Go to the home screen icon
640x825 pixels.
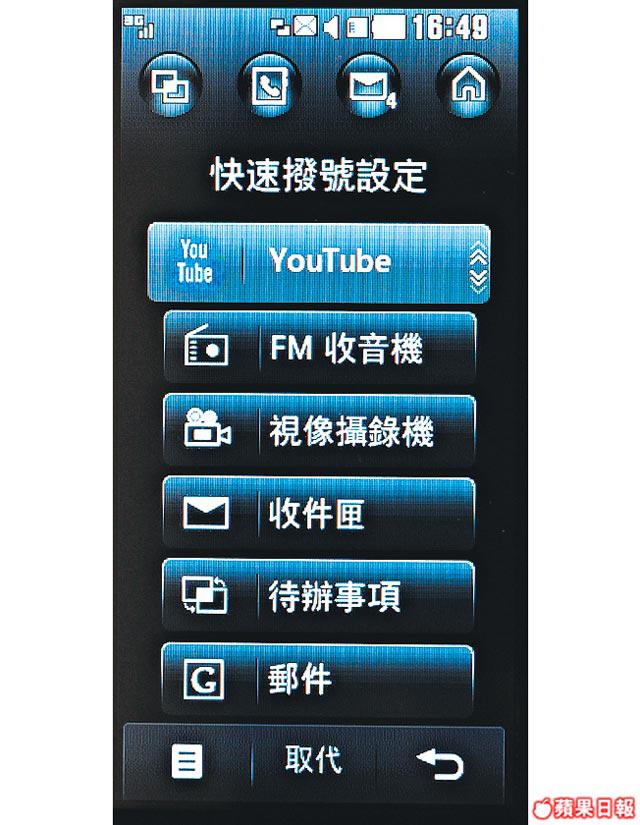467,87
